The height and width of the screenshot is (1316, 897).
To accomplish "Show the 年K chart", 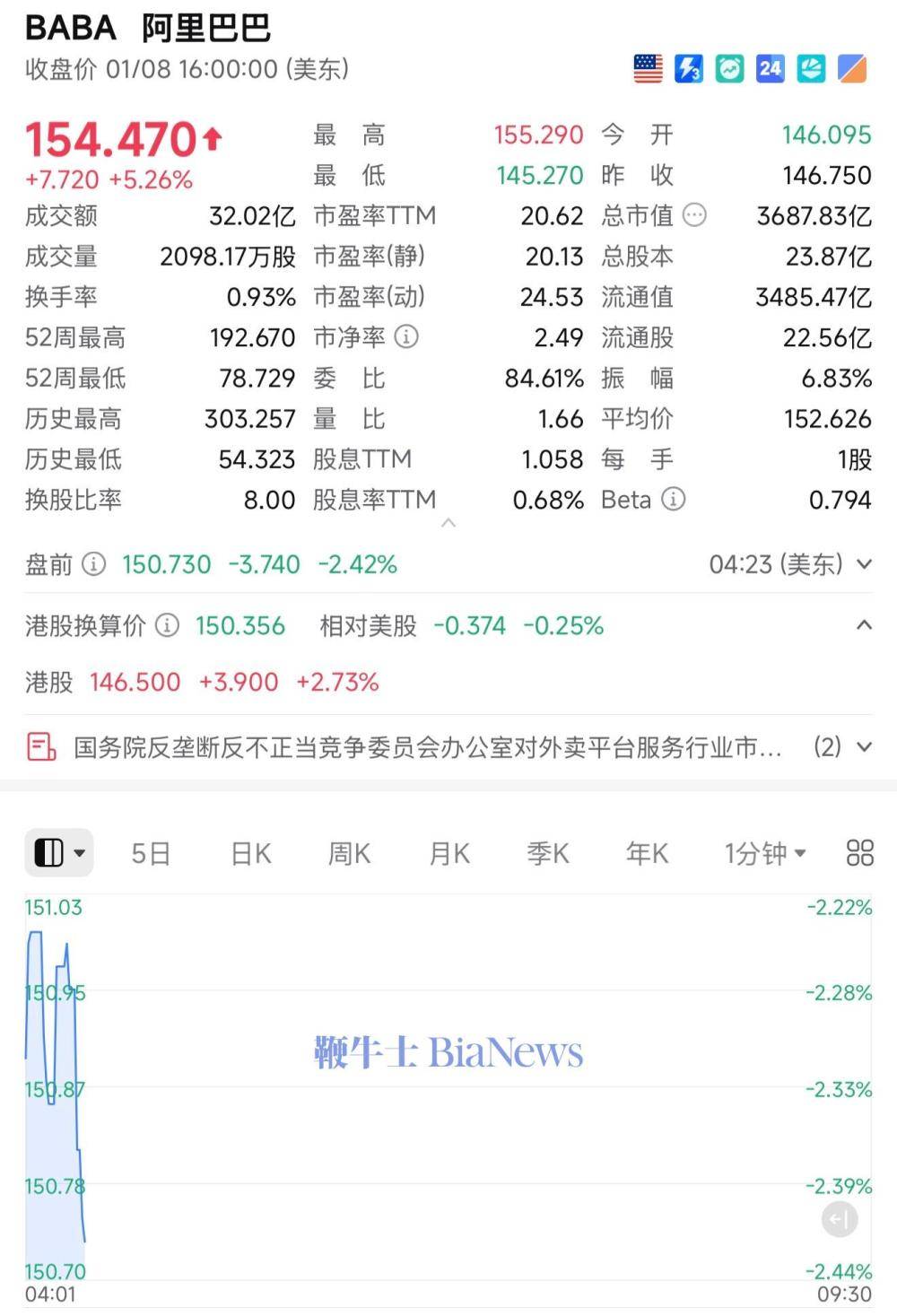I will pyautogui.click(x=647, y=853).
